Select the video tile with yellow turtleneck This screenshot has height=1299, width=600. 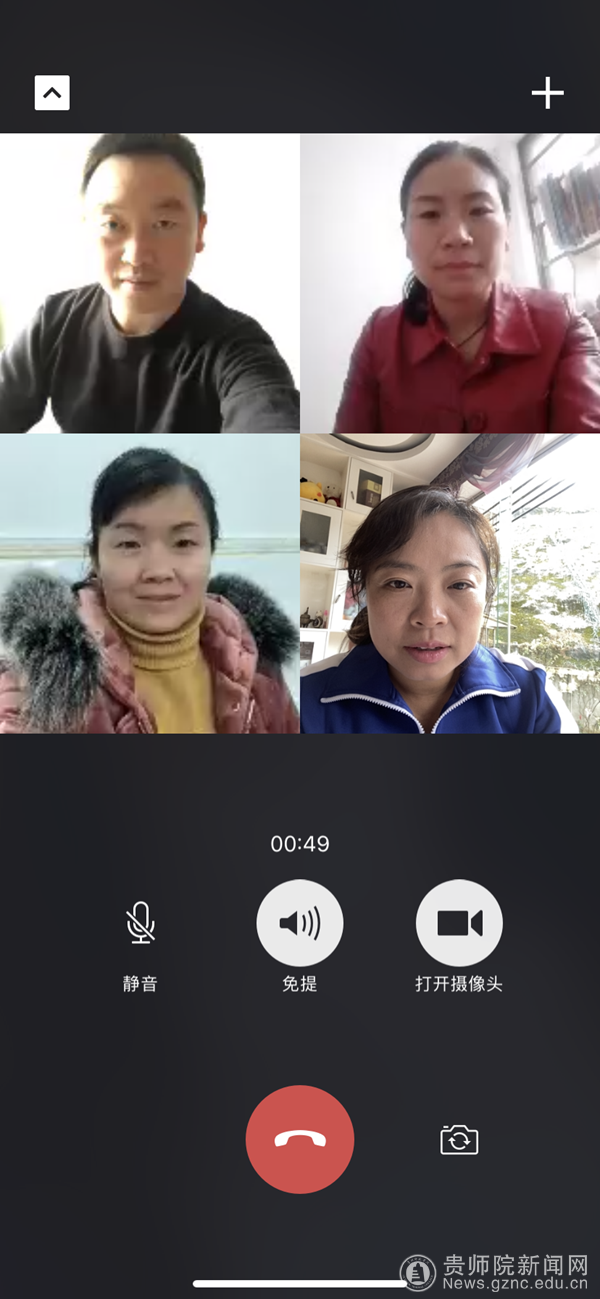click(150, 583)
